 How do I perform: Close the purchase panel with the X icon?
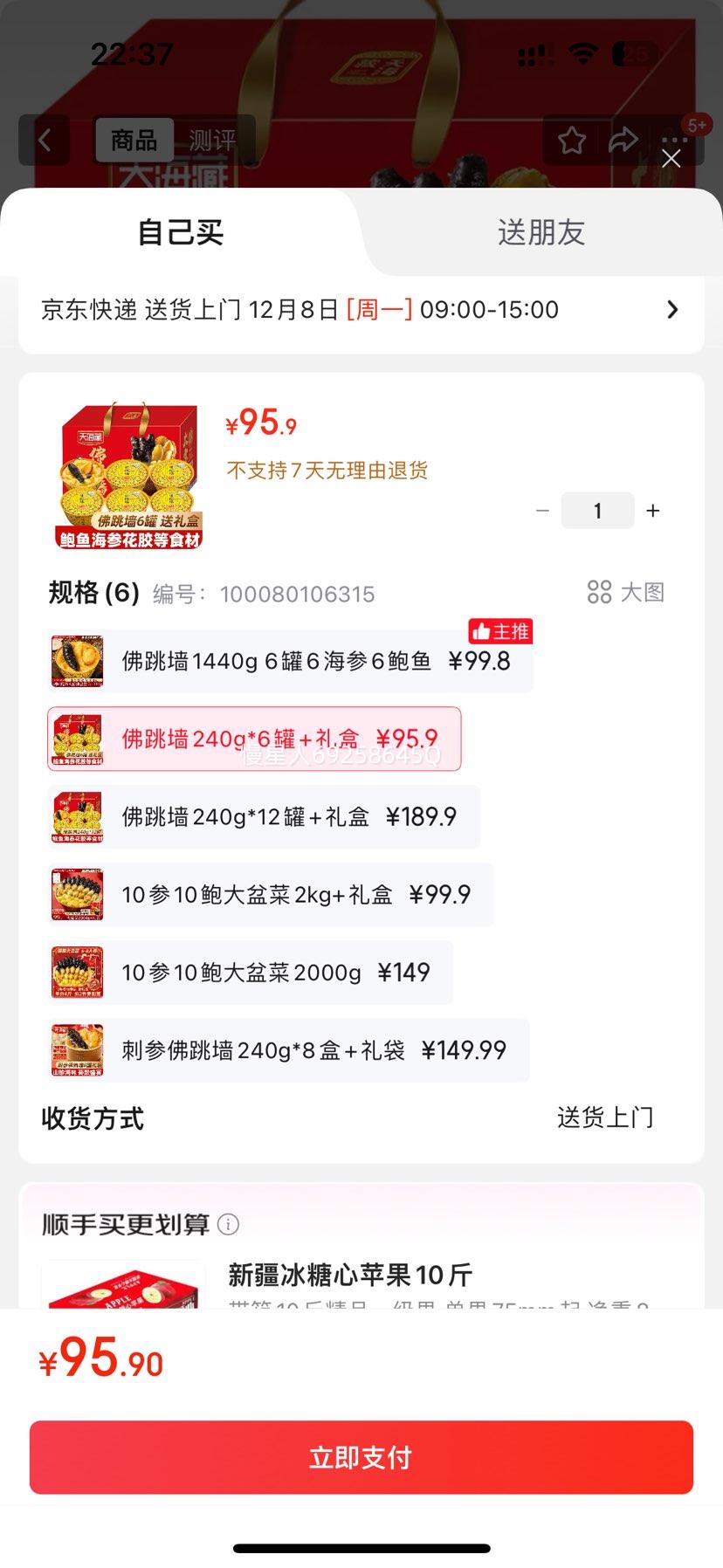point(671,159)
